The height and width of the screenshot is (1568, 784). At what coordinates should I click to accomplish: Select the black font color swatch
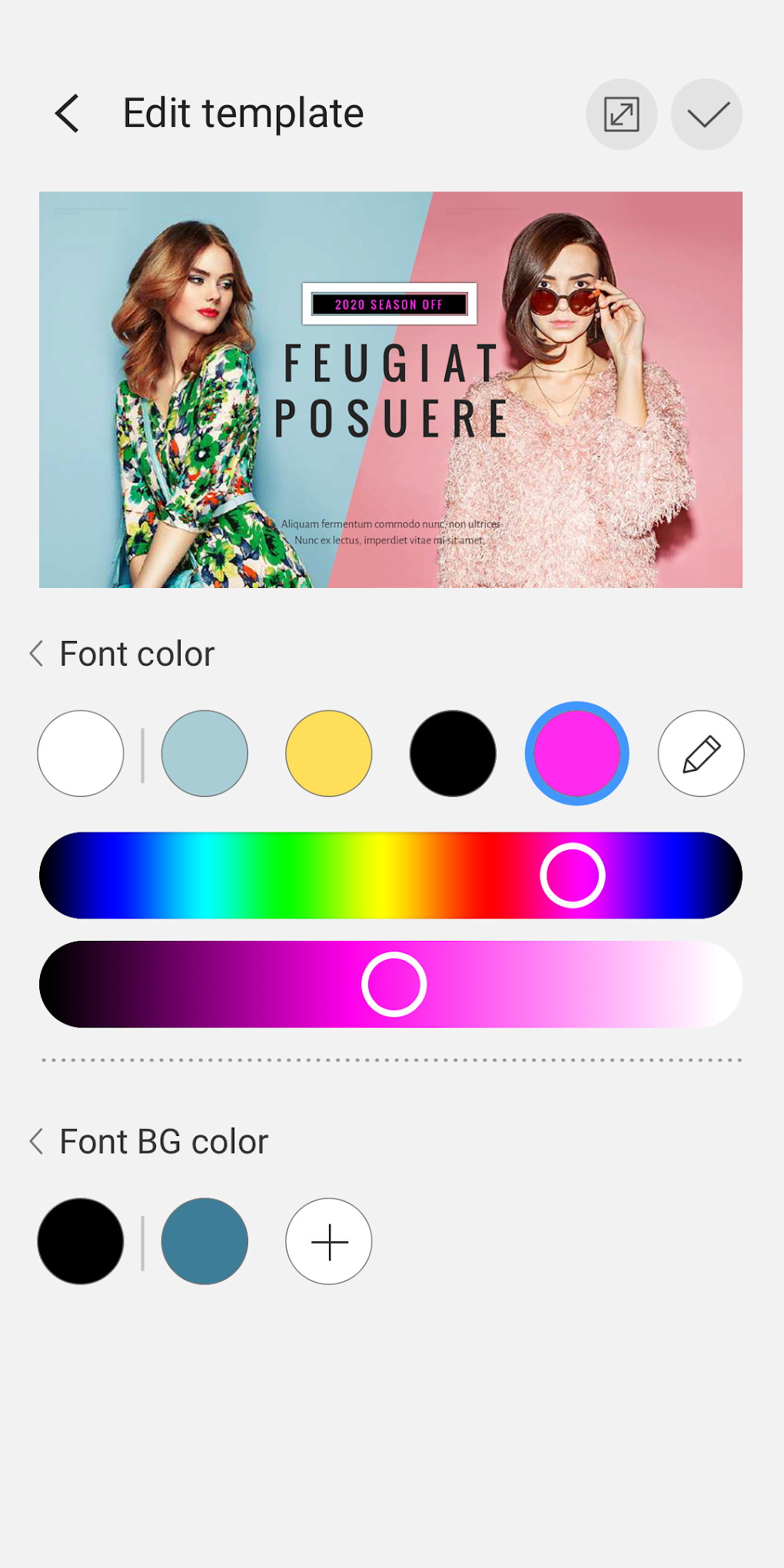click(x=453, y=753)
